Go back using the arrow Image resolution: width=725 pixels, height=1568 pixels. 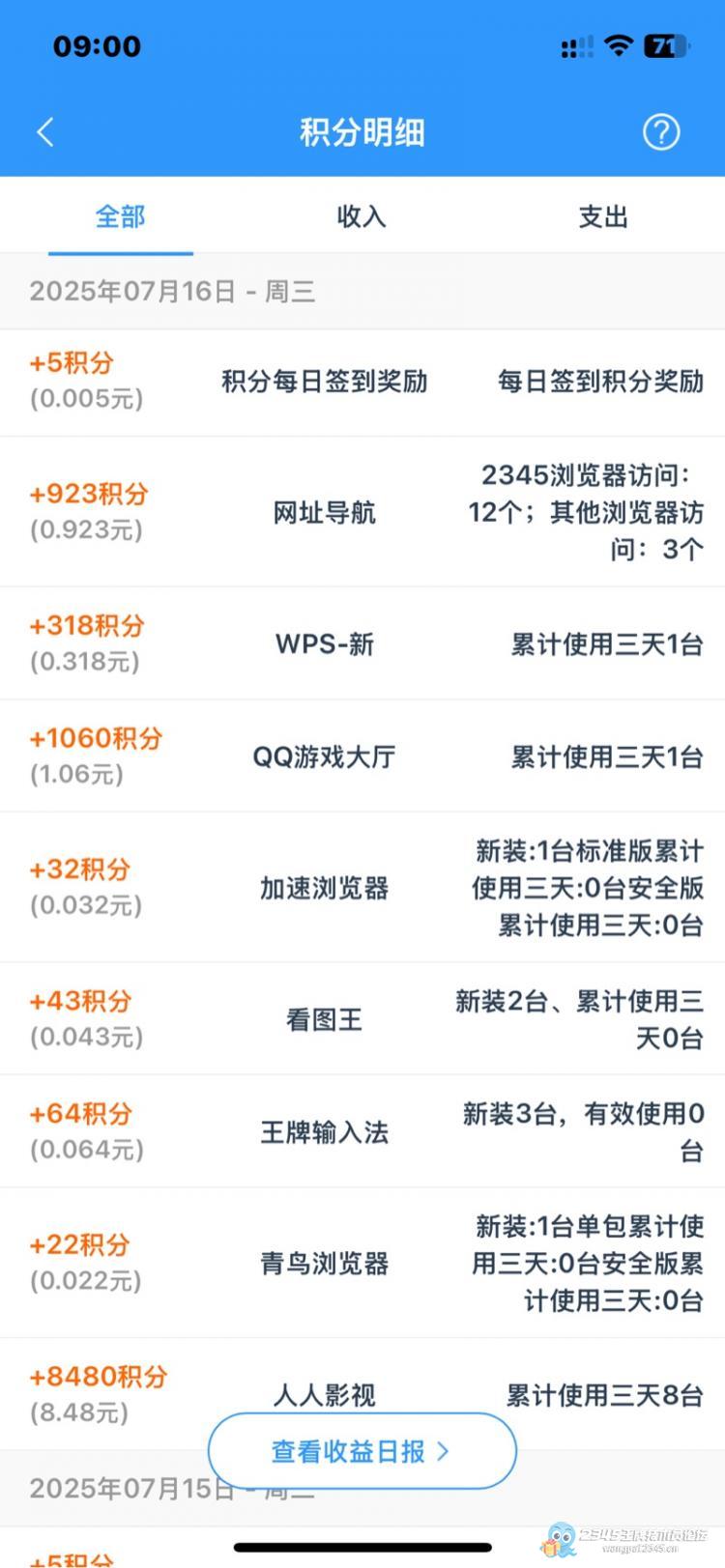[44, 132]
